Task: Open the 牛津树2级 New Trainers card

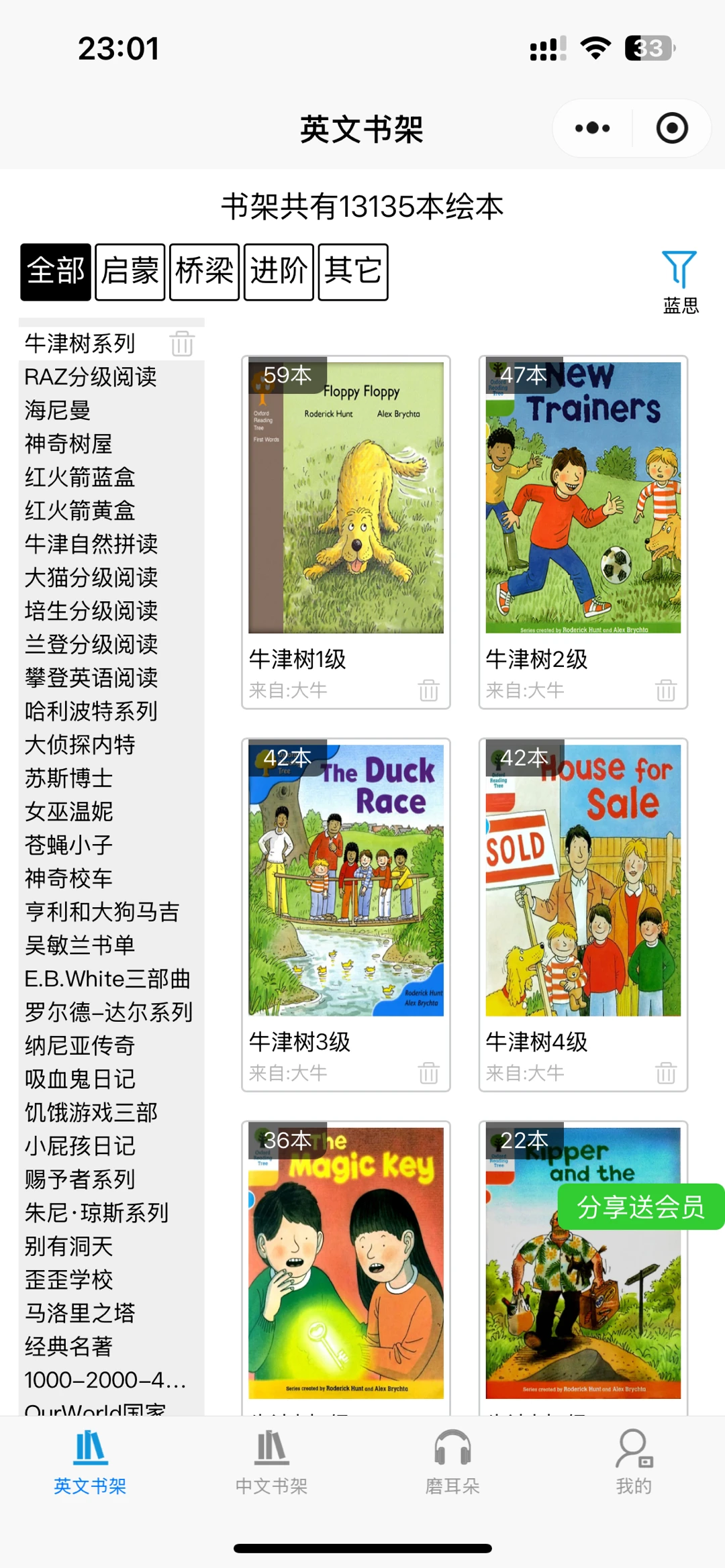Action: pos(583,532)
